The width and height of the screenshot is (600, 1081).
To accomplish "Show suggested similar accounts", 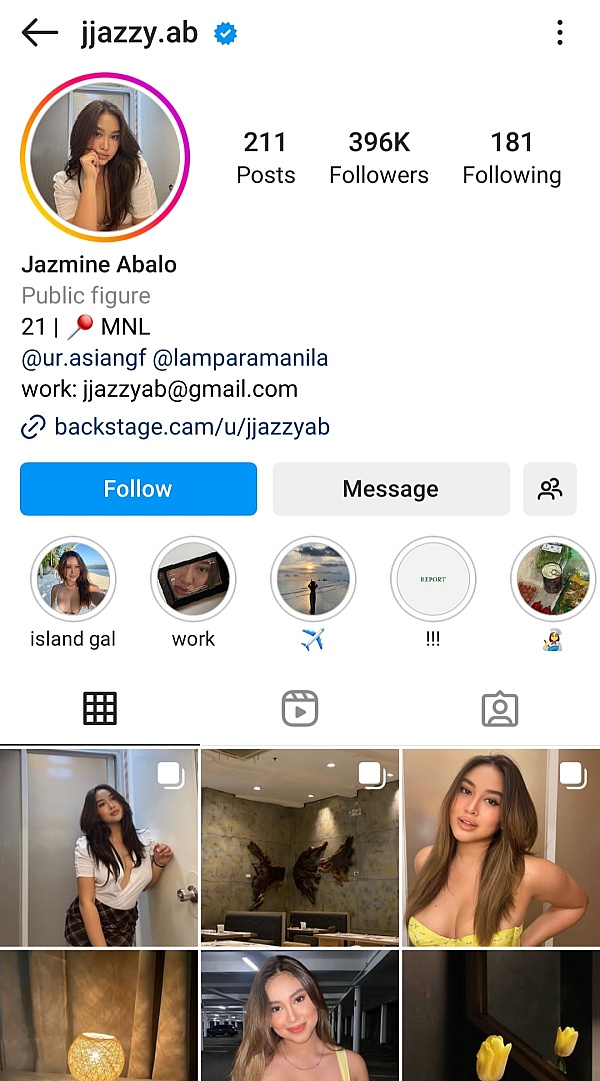I will (x=549, y=489).
